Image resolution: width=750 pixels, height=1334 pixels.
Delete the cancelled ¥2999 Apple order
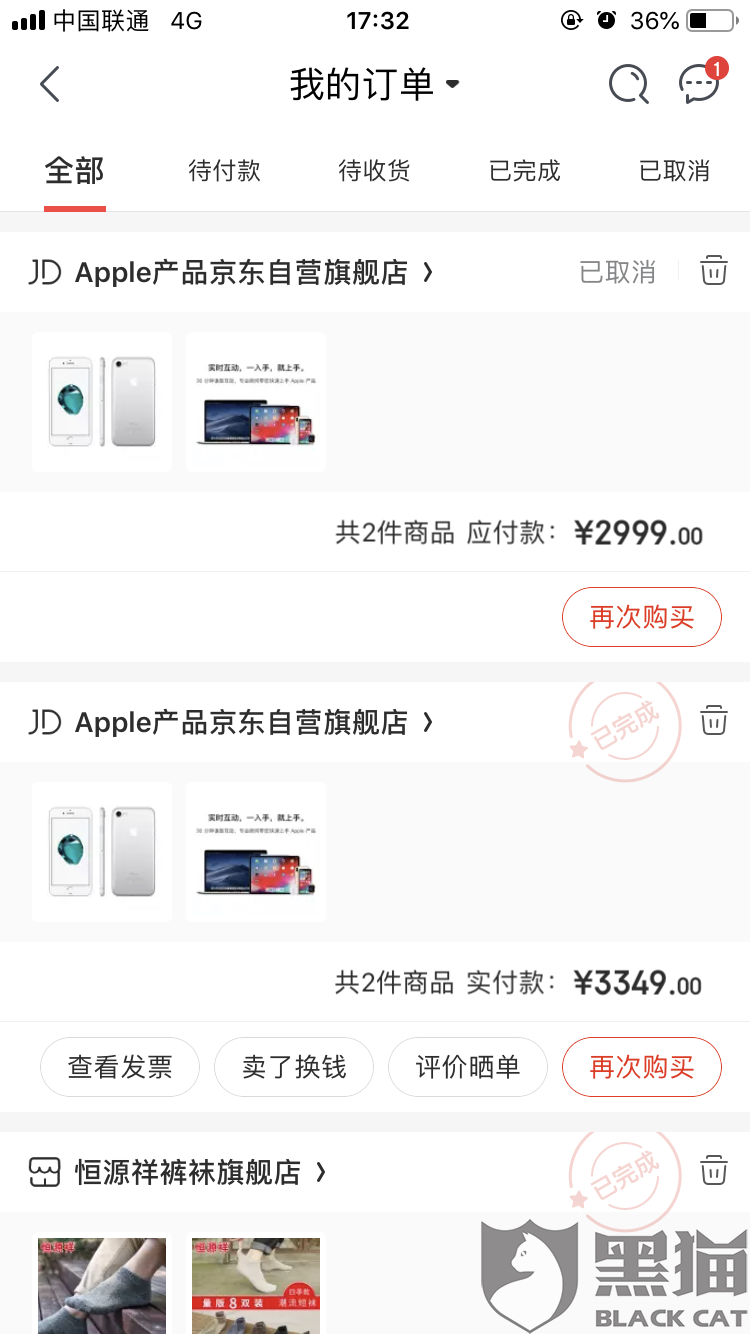click(x=713, y=271)
